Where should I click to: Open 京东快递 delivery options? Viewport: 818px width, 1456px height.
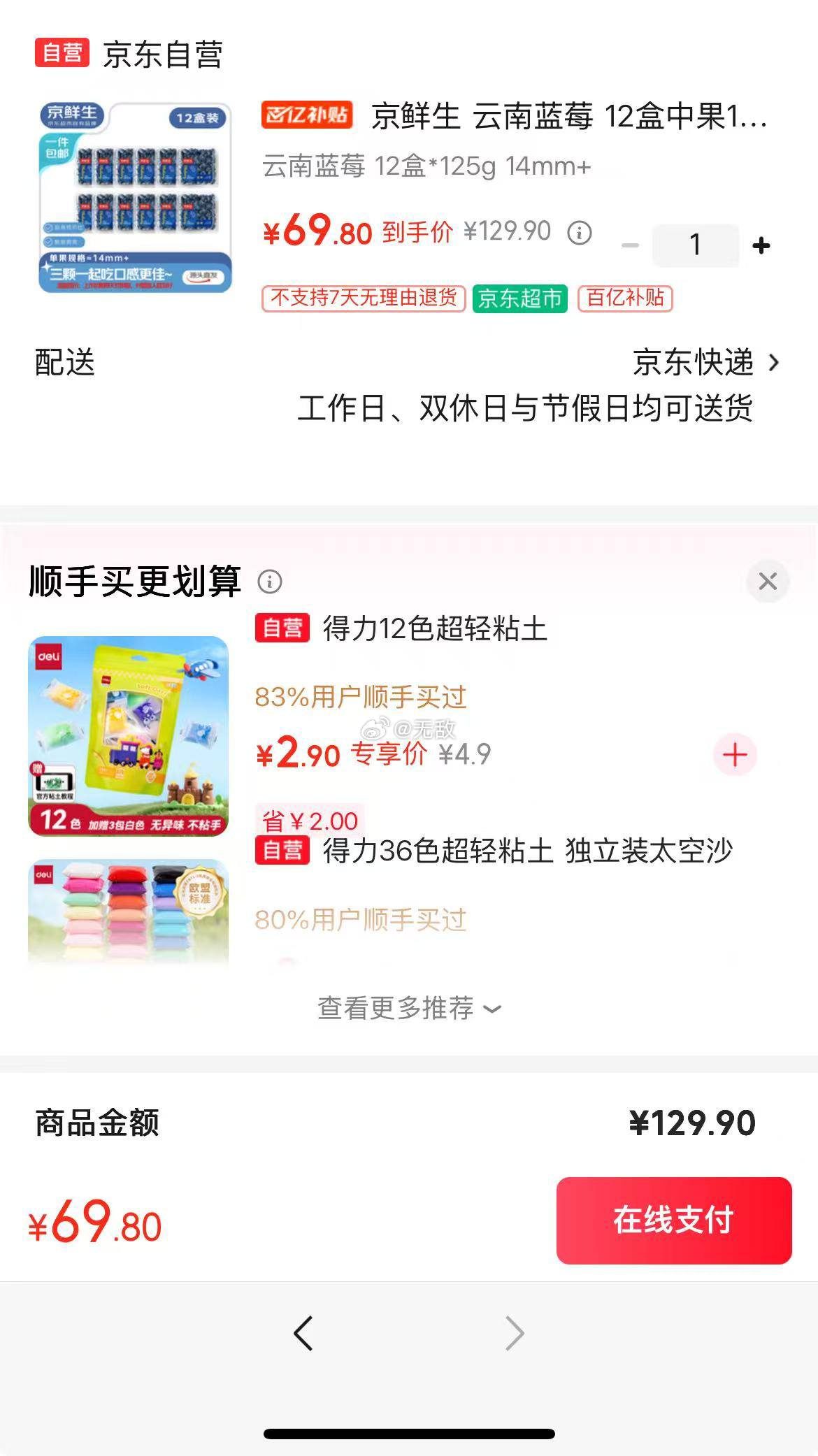pyautogui.click(x=705, y=363)
